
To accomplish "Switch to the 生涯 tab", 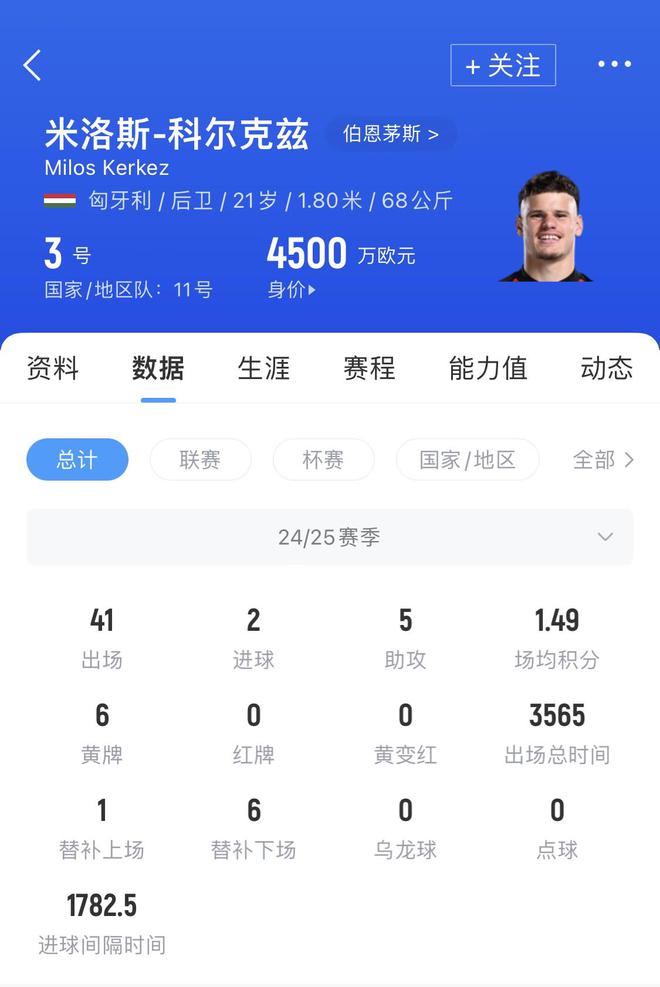I will pos(264,368).
